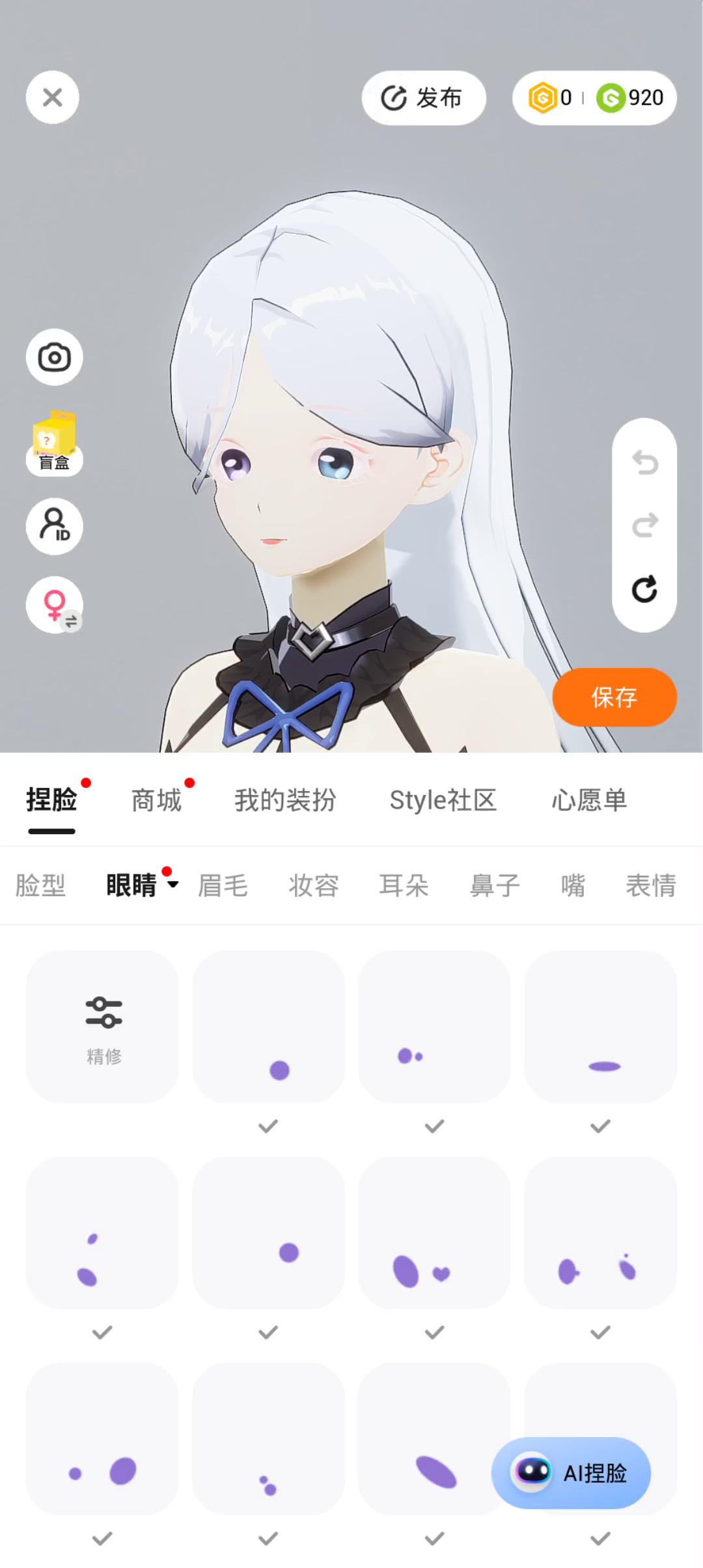The image size is (703, 1568).
Task: Choose the eye style with heart highlight
Action: pyautogui.click(x=434, y=1233)
